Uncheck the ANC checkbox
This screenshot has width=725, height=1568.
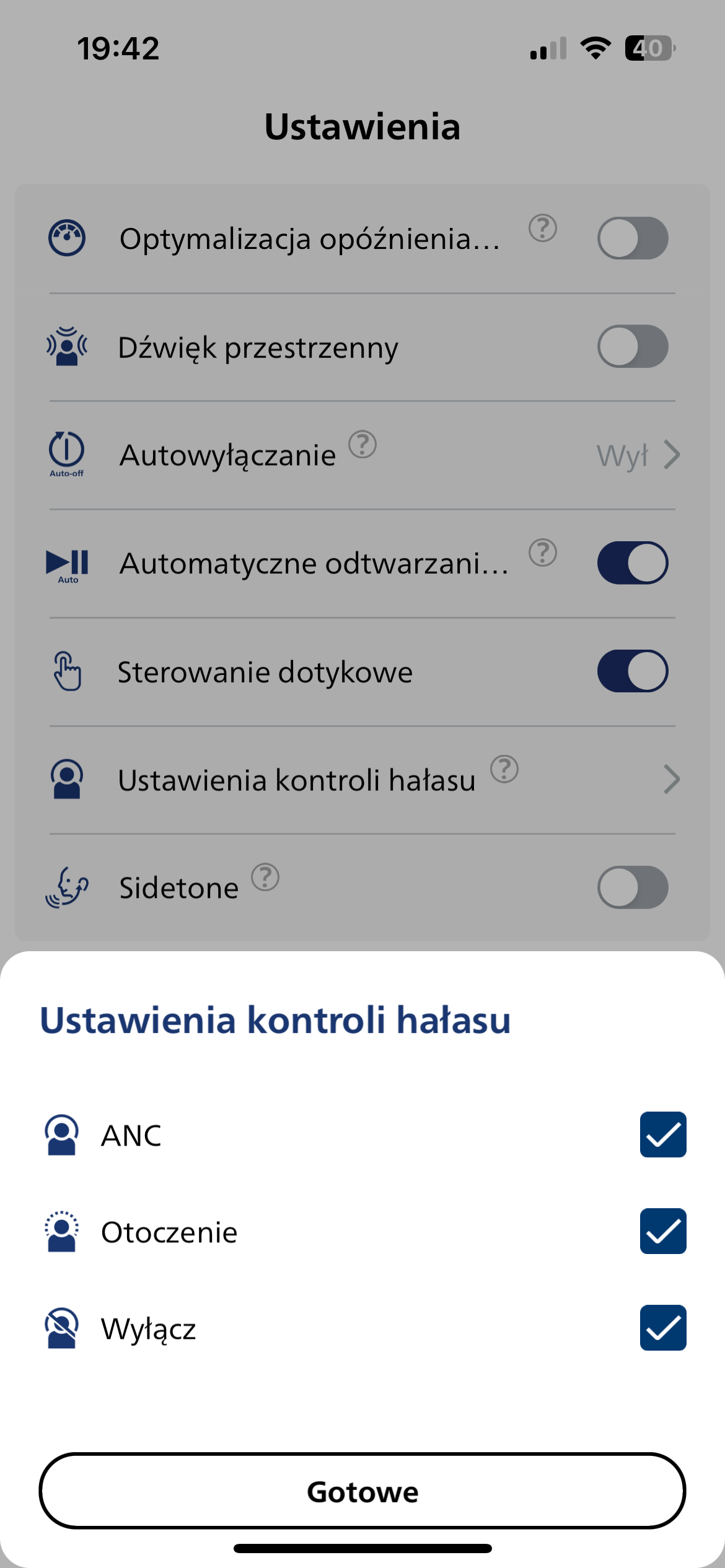(x=662, y=1135)
